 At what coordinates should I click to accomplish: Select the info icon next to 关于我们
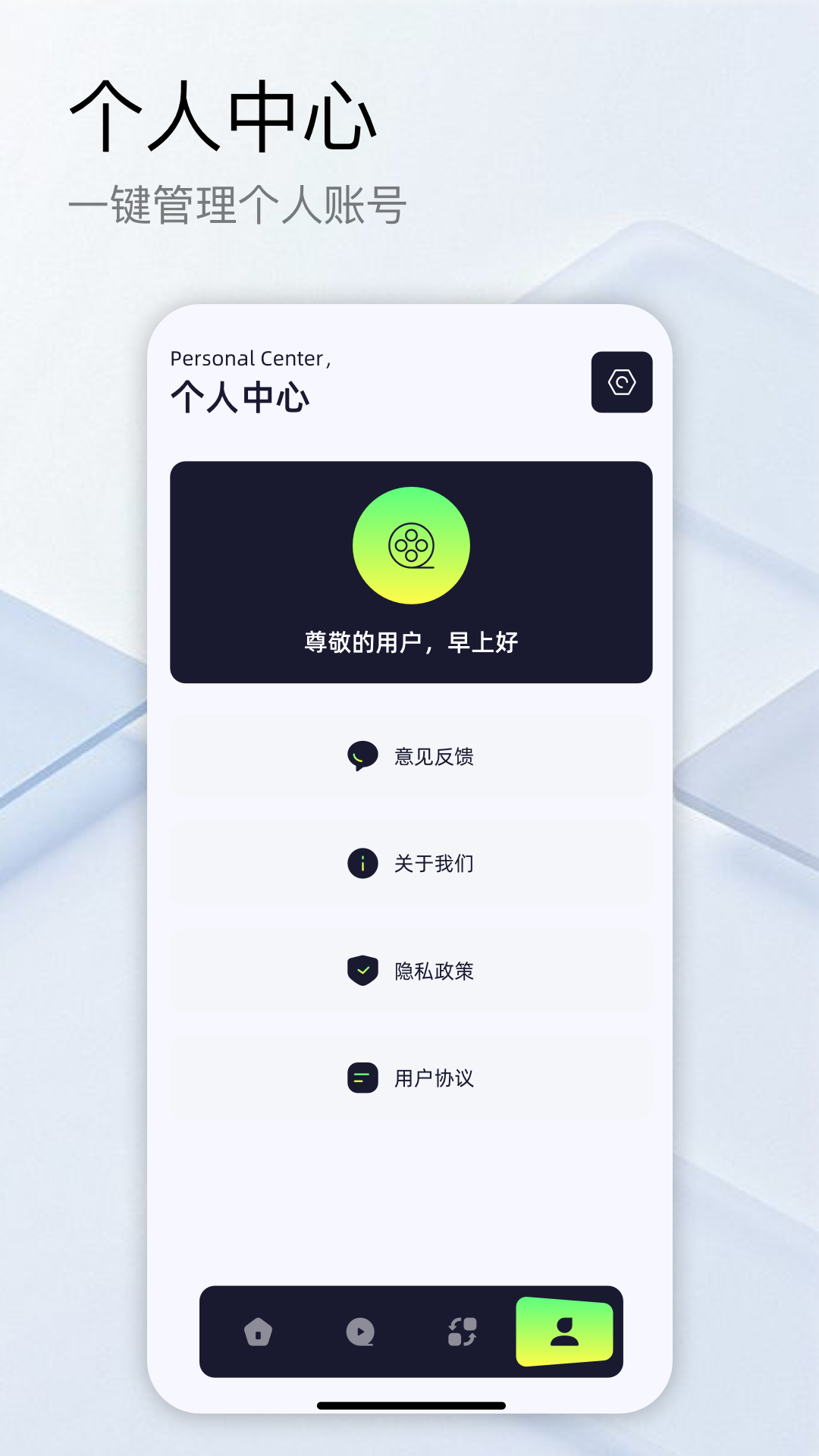pos(362,864)
